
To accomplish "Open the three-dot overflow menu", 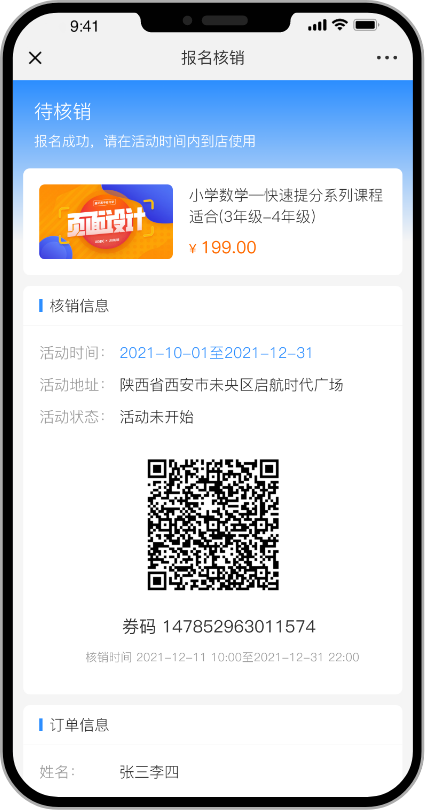I will pos(387,58).
